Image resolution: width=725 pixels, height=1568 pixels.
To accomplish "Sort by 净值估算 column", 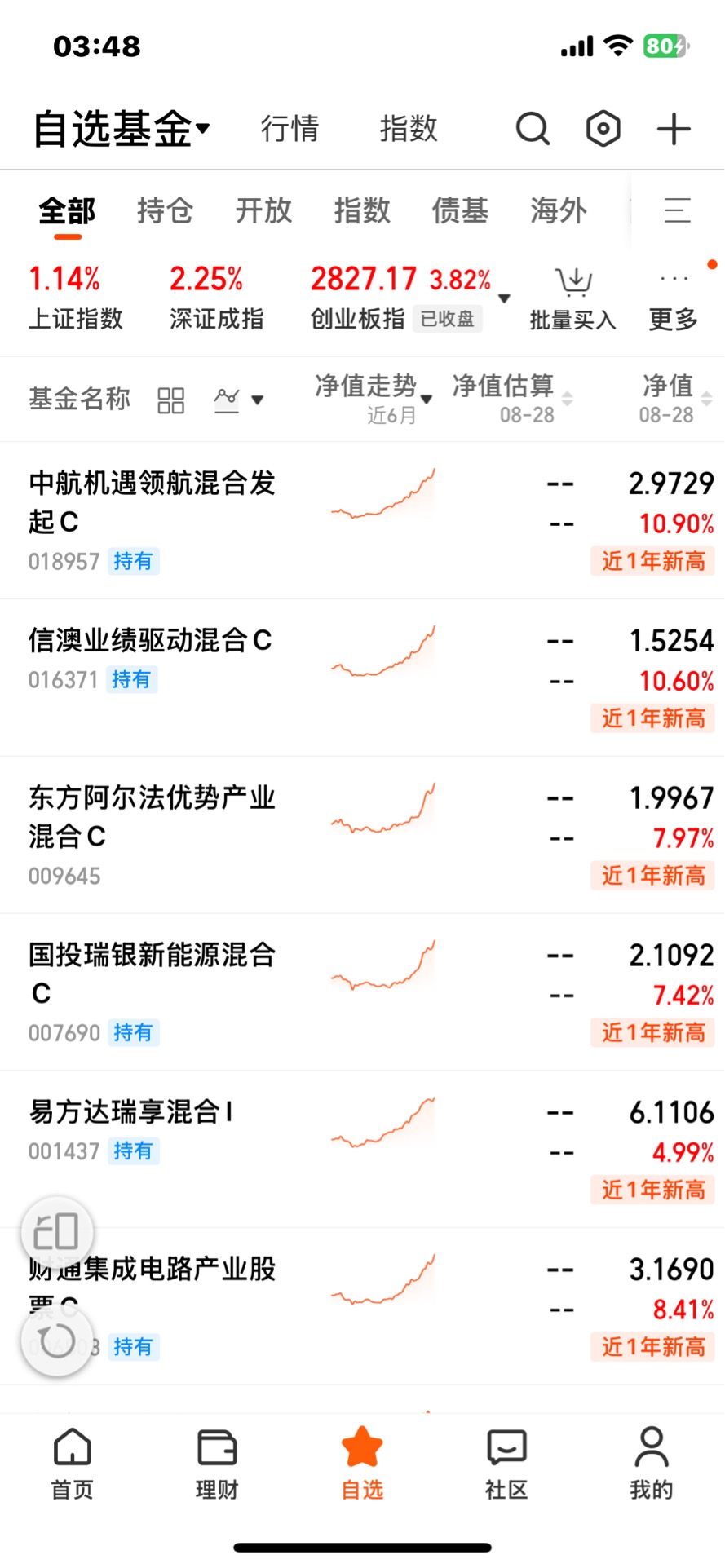I will (513, 399).
